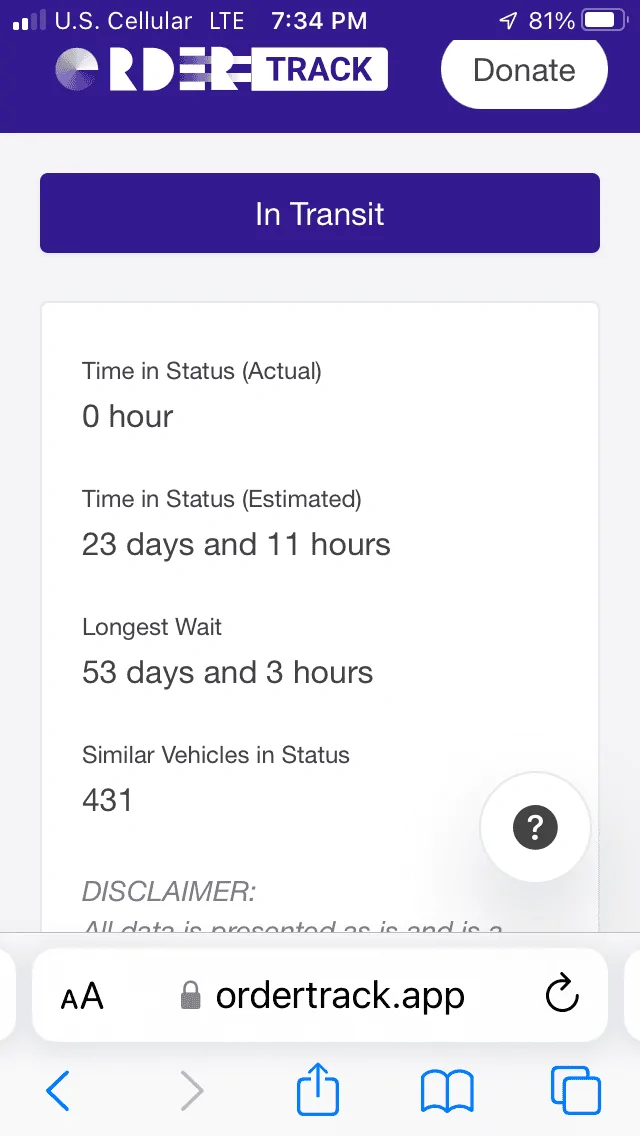Open the OrderTrack home logo link
Viewport: 640px width, 1136px height.
click(x=221, y=70)
